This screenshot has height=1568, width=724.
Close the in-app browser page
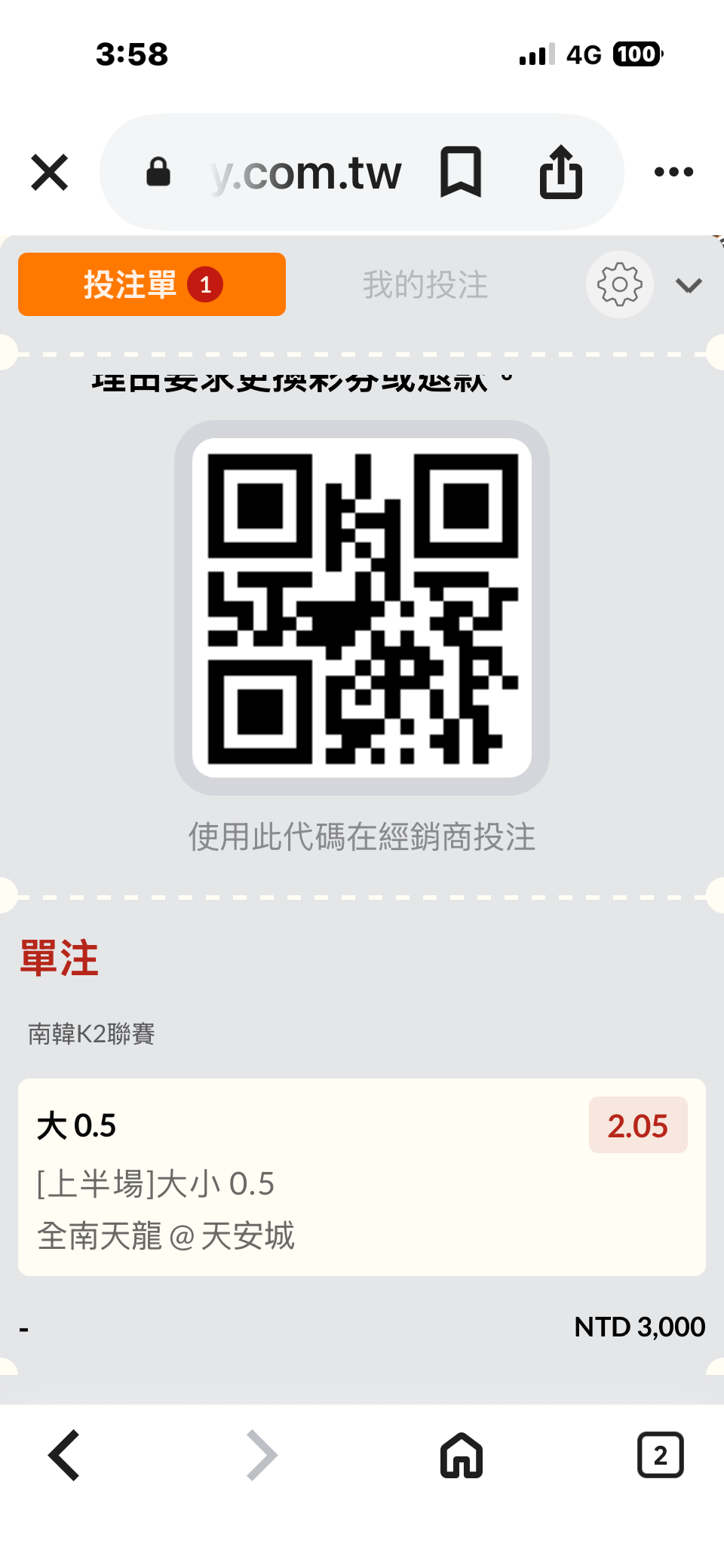point(50,172)
